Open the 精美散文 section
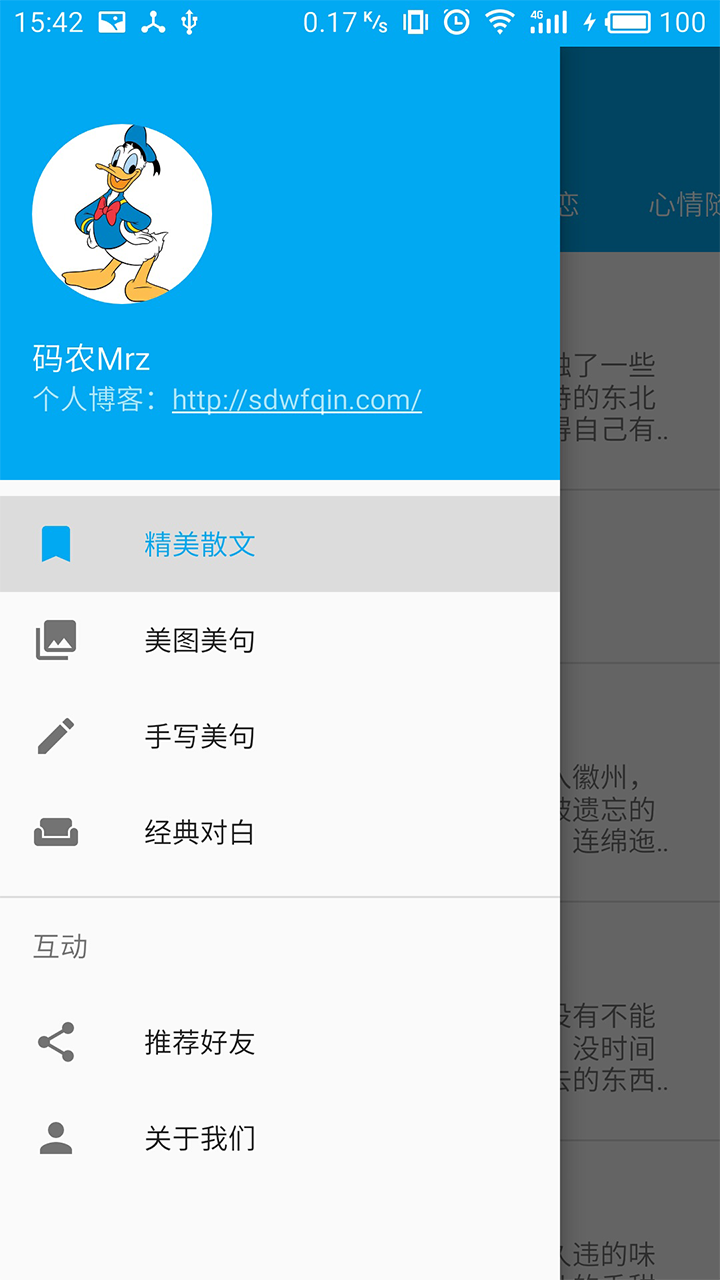The width and height of the screenshot is (720, 1280). click(200, 543)
